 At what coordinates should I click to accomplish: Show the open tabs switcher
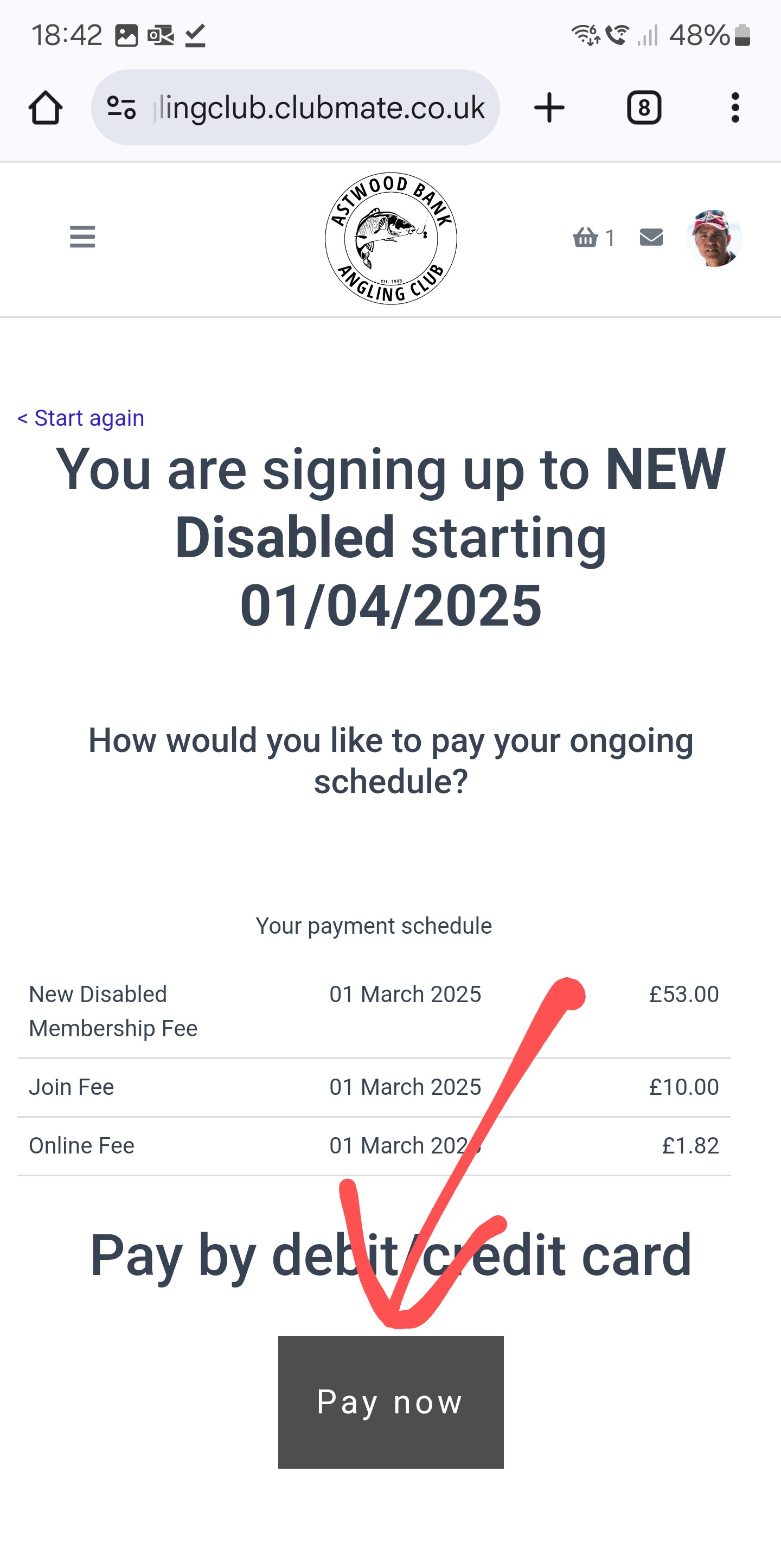pyautogui.click(x=644, y=108)
